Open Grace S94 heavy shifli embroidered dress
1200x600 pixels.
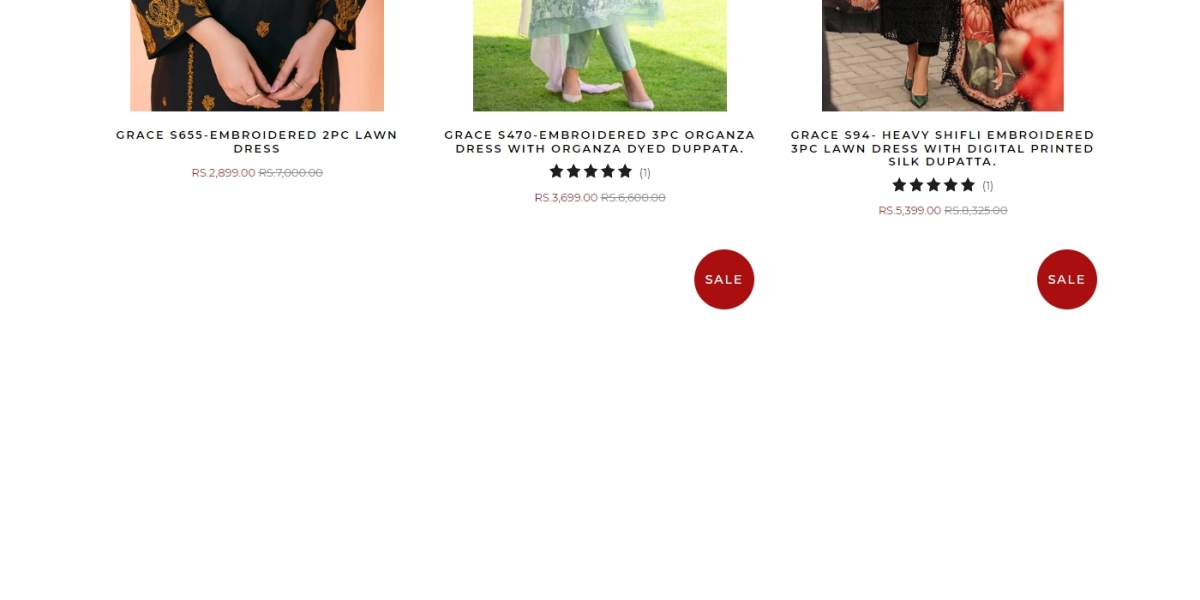[x=942, y=148]
